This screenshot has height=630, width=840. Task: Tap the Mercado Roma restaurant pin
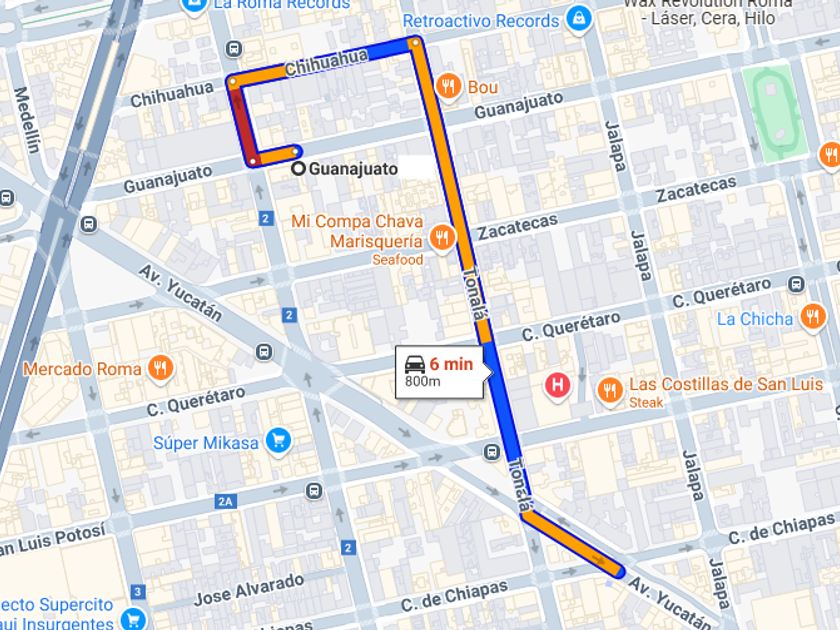pos(160,369)
